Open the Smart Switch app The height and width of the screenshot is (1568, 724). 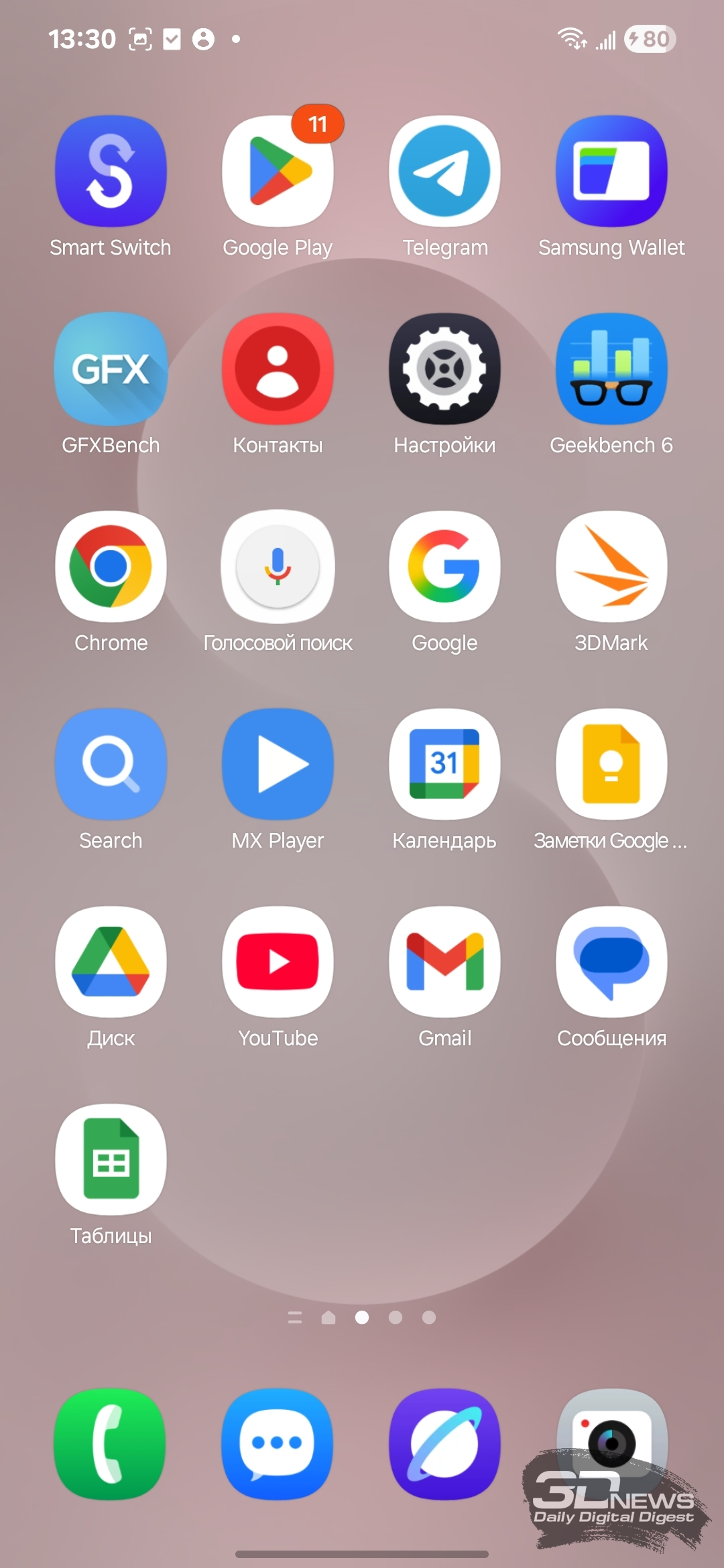[x=111, y=172]
